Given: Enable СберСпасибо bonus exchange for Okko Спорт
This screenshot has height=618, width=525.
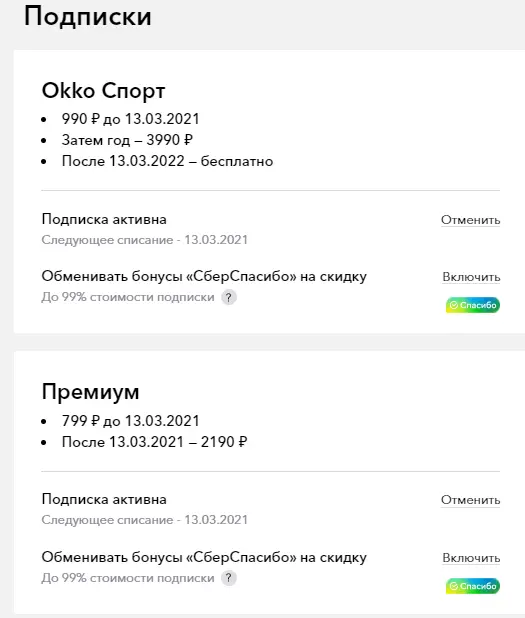Looking at the screenshot, I should (x=471, y=277).
